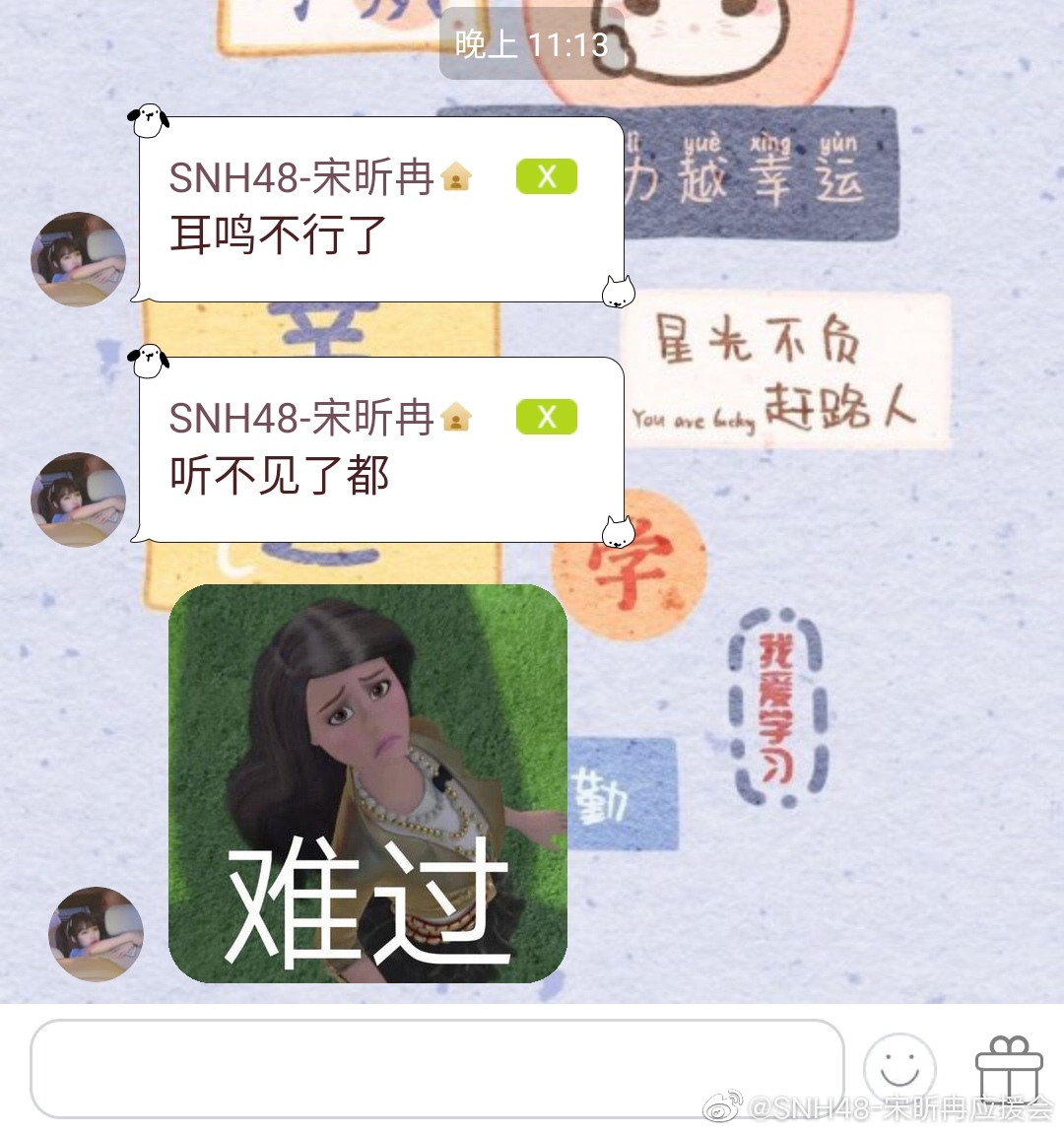Open the emoji smiley picker
The width and height of the screenshot is (1064, 1134).
898,1068
